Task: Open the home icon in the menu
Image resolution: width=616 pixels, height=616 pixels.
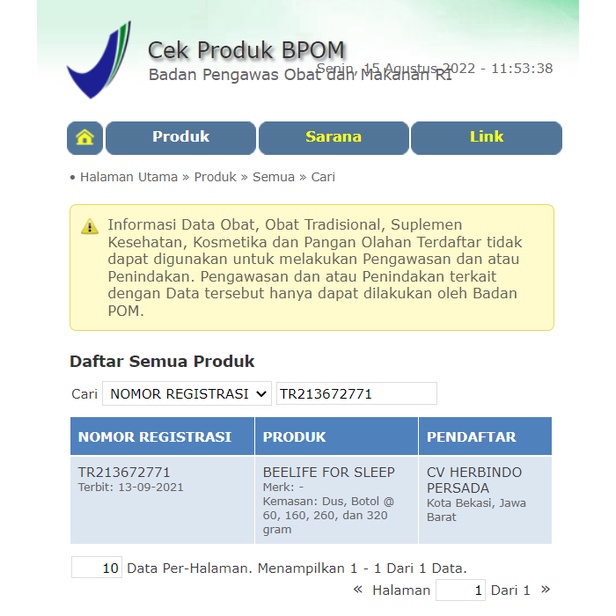Action: pyautogui.click(x=85, y=138)
